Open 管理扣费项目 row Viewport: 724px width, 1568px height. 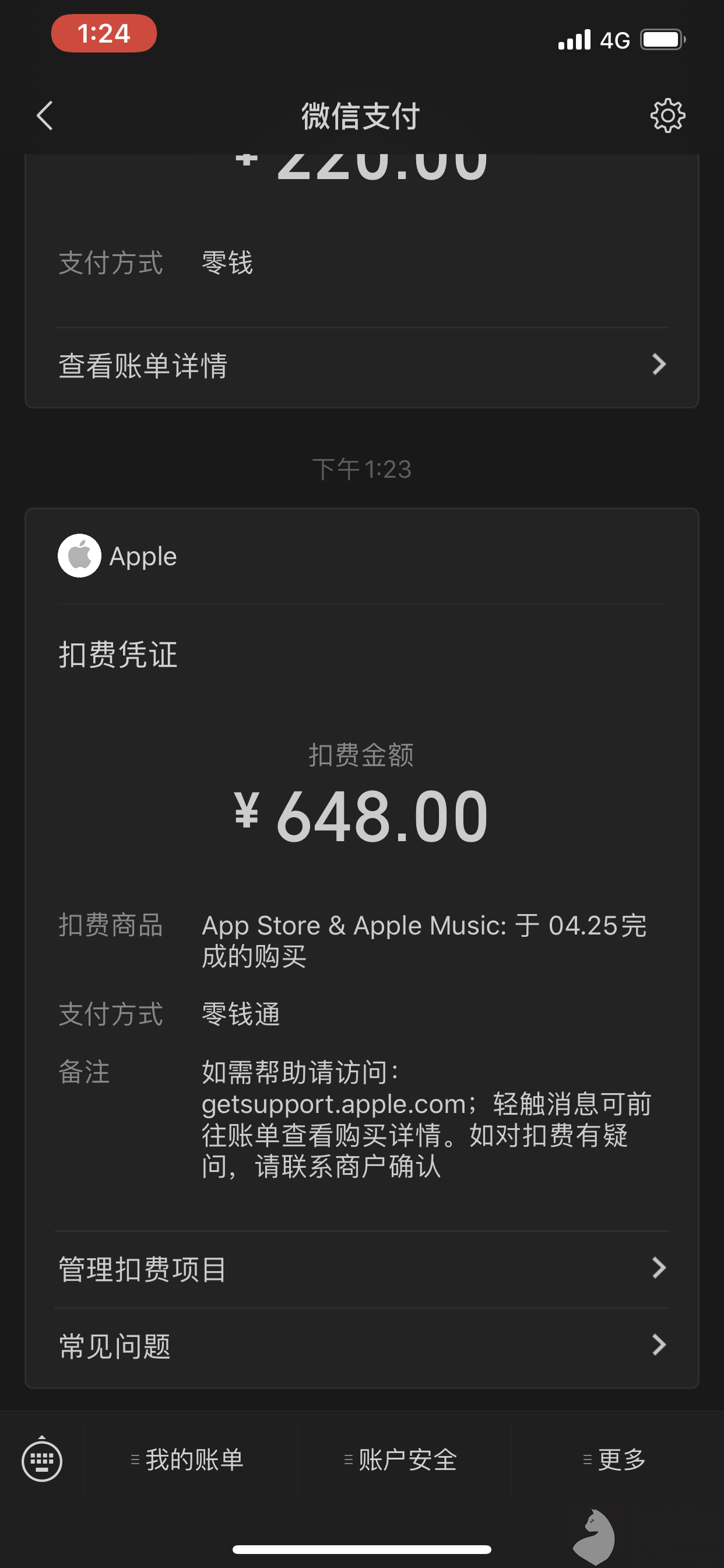(x=362, y=1269)
